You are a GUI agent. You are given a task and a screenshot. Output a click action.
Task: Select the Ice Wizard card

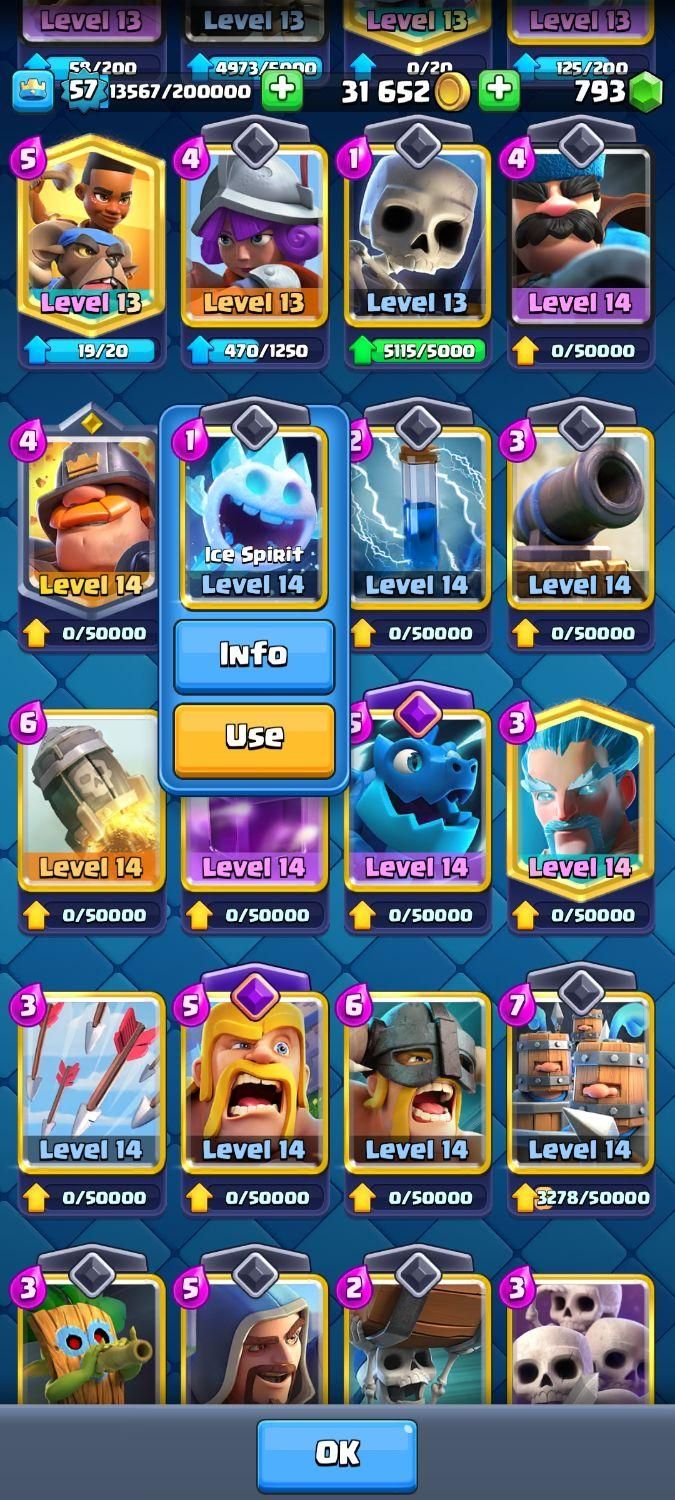(580, 800)
